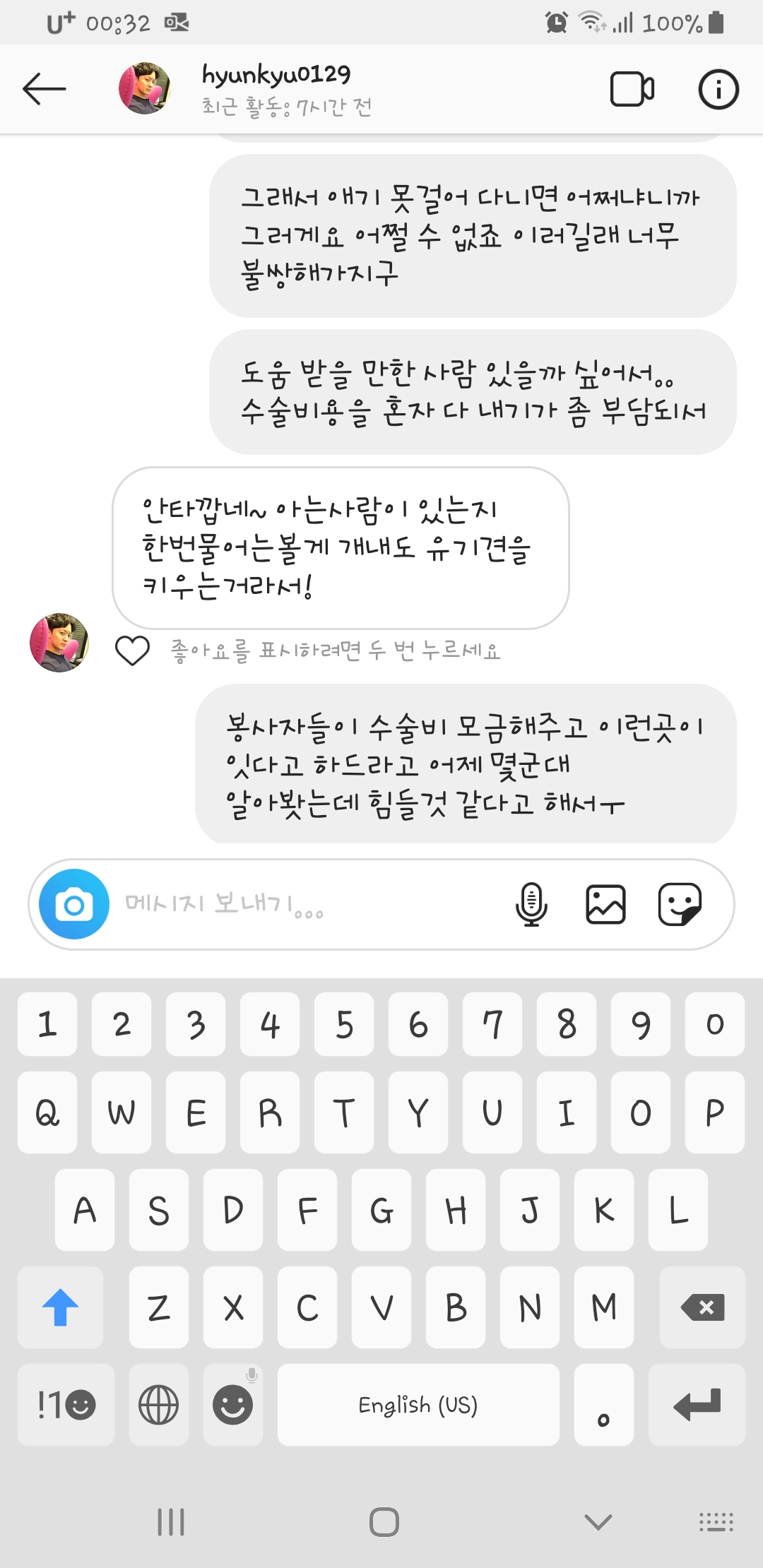Open the conversation info icon
The width and height of the screenshot is (763, 1568).
click(x=718, y=90)
